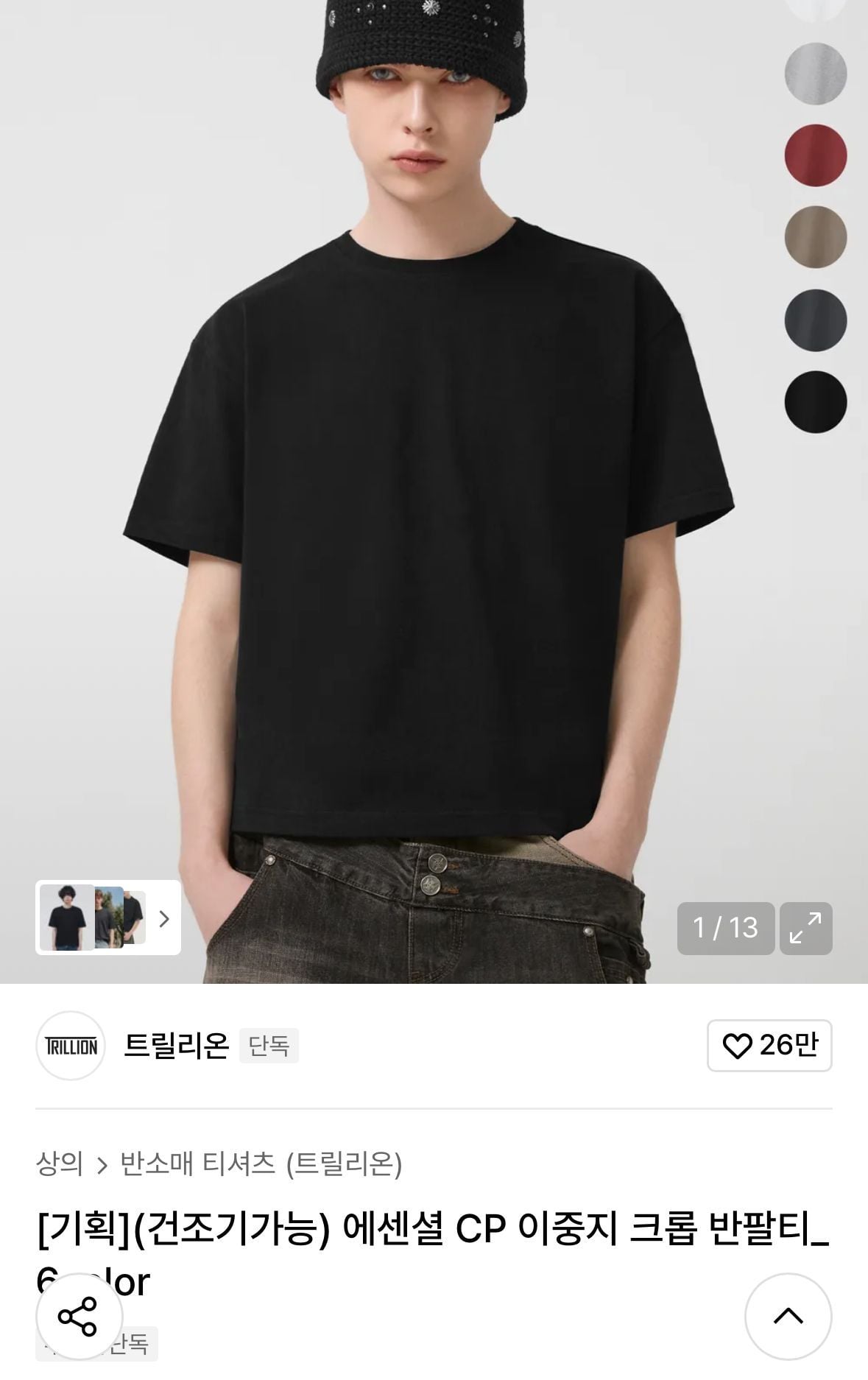Open the 트릴리온 brand page

[x=176, y=1046]
